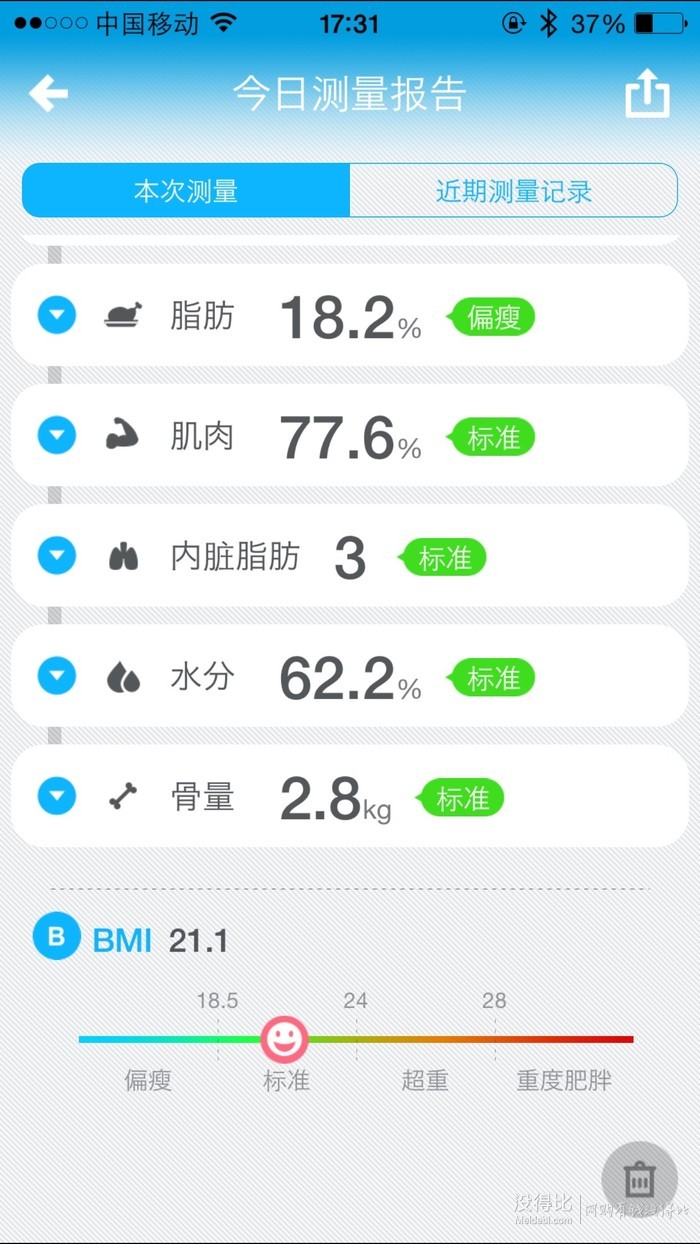The width and height of the screenshot is (700, 1244).
Task: Expand the 骨量 row details
Action: point(57,797)
